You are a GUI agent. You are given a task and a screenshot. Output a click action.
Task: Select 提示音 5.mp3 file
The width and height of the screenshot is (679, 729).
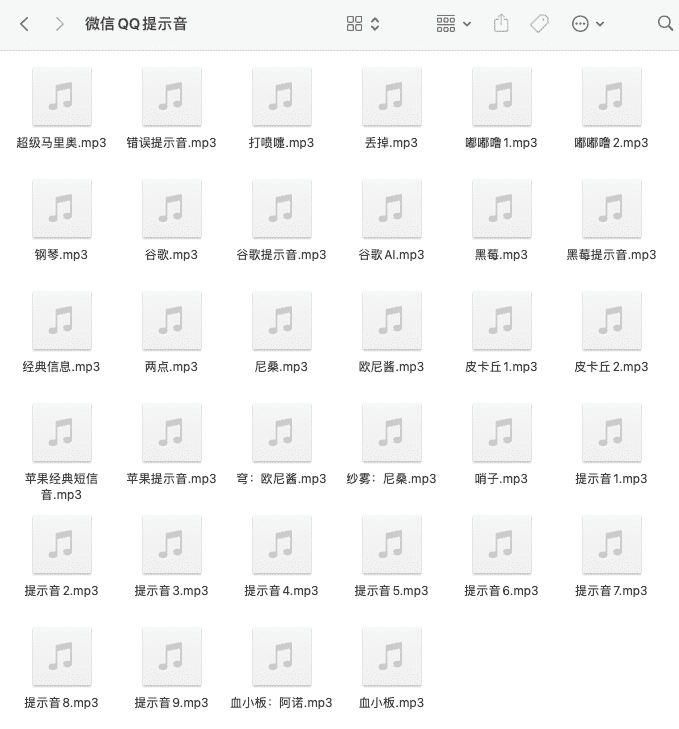(392, 545)
